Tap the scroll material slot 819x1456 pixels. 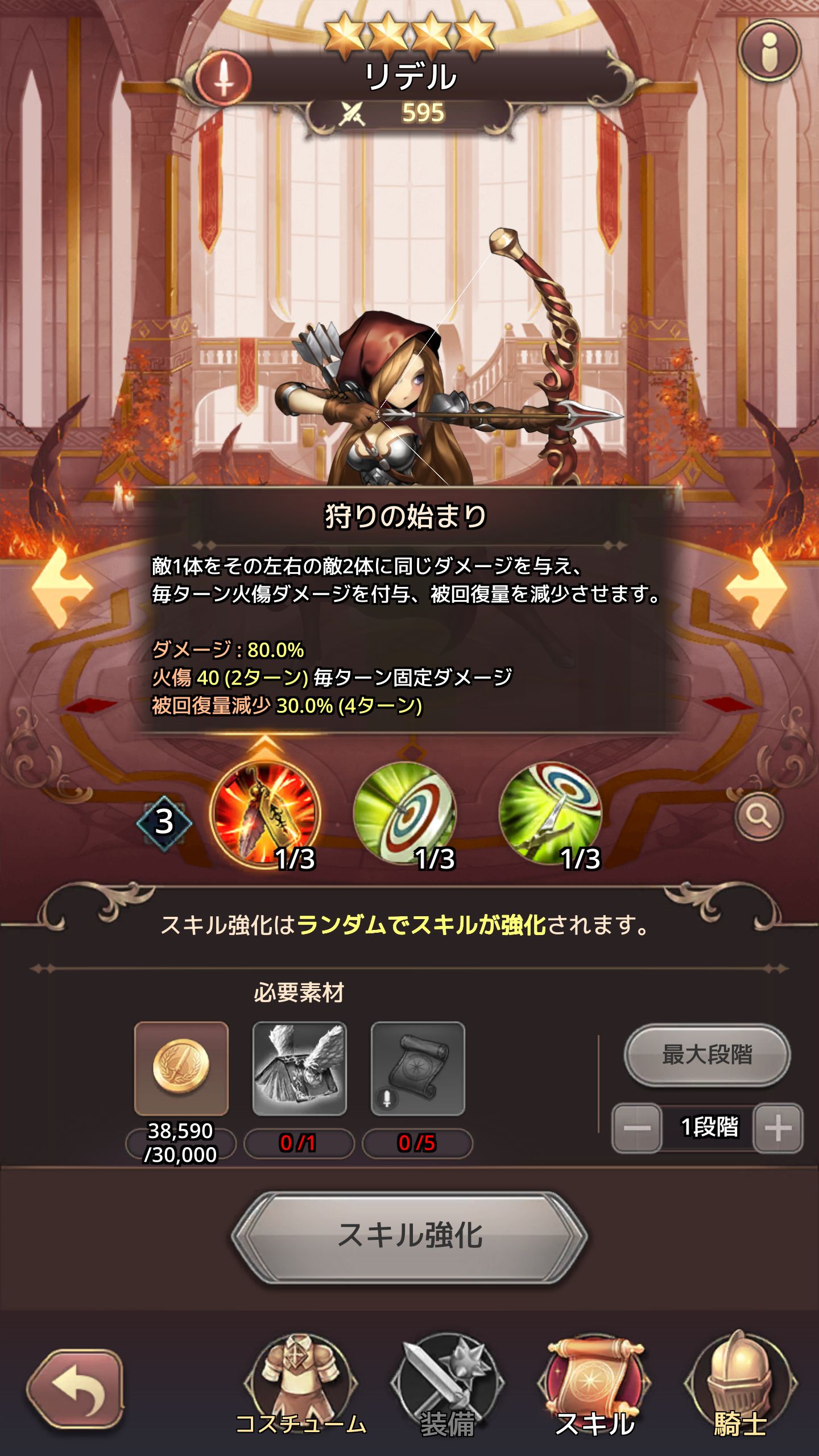pos(417,1068)
